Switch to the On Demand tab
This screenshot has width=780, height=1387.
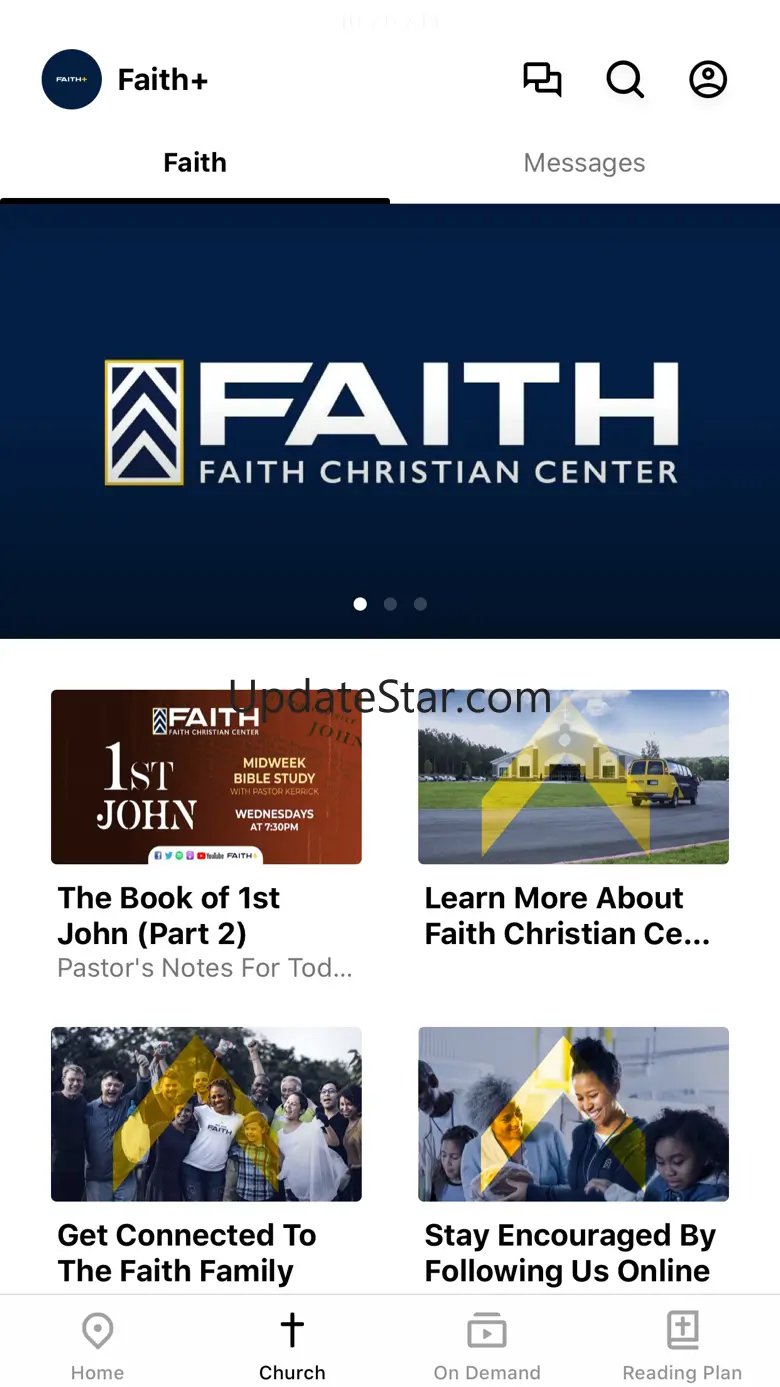pyautogui.click(x=487, y=1346)
